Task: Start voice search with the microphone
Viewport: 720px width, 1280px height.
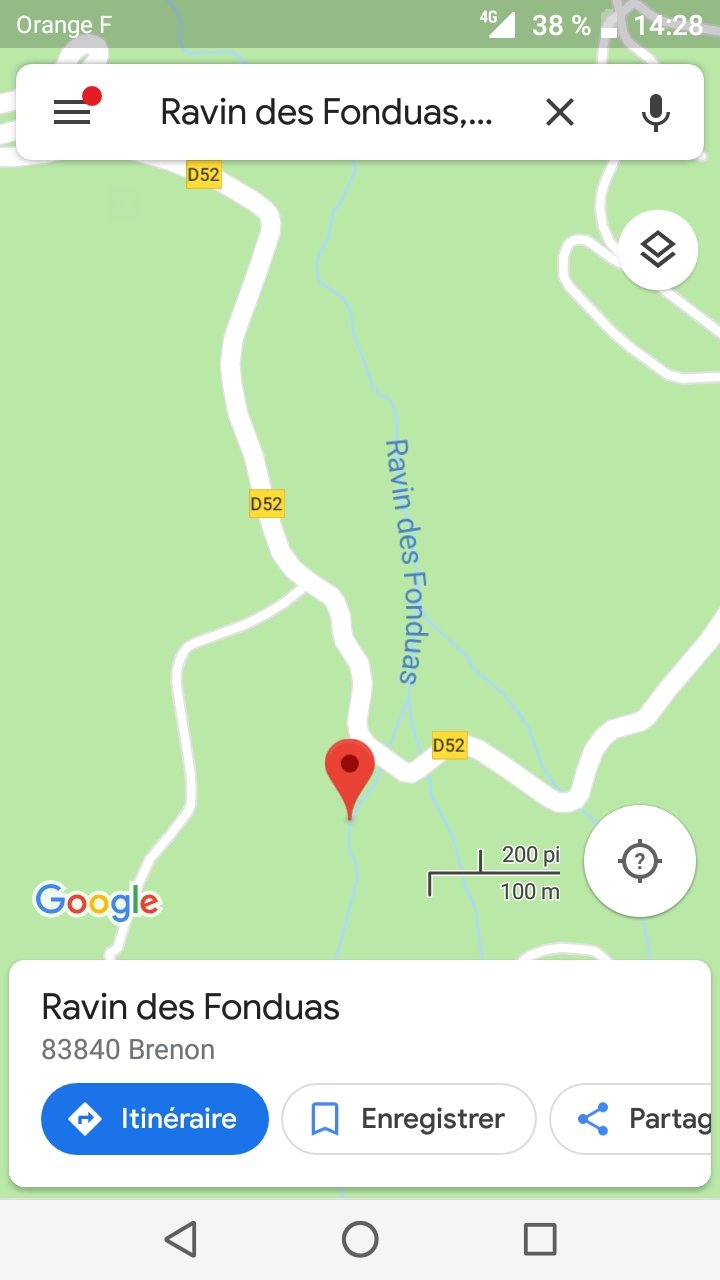Action: (x=656, y=112)
